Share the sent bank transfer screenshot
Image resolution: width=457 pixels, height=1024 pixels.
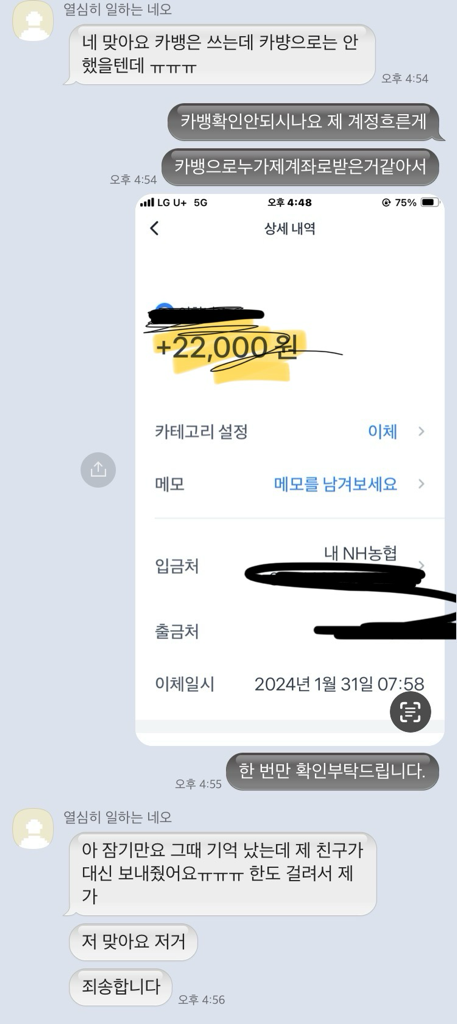(x=98, y=469)
